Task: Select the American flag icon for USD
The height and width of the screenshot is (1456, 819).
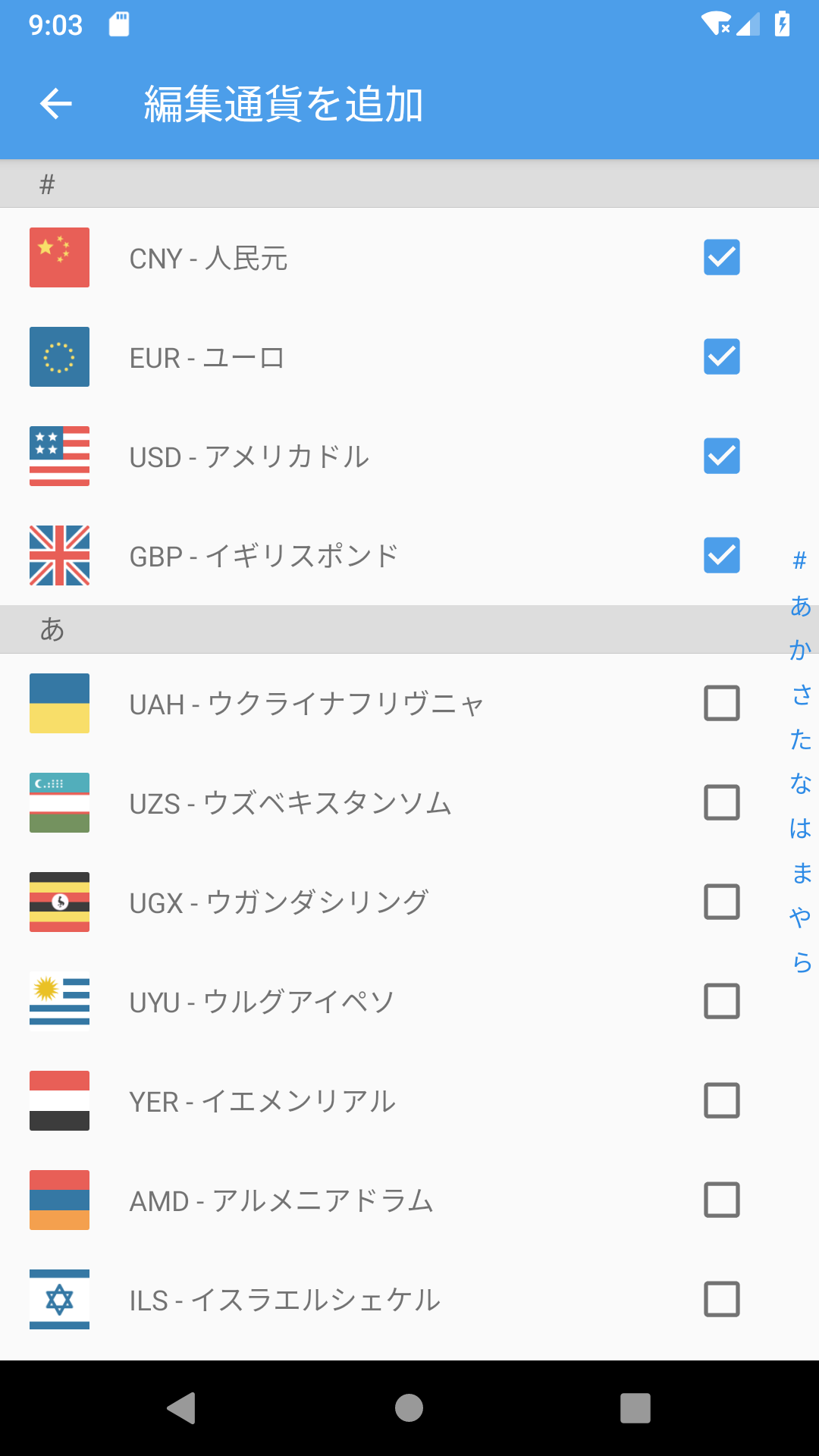Action: [x=59, y=456]
